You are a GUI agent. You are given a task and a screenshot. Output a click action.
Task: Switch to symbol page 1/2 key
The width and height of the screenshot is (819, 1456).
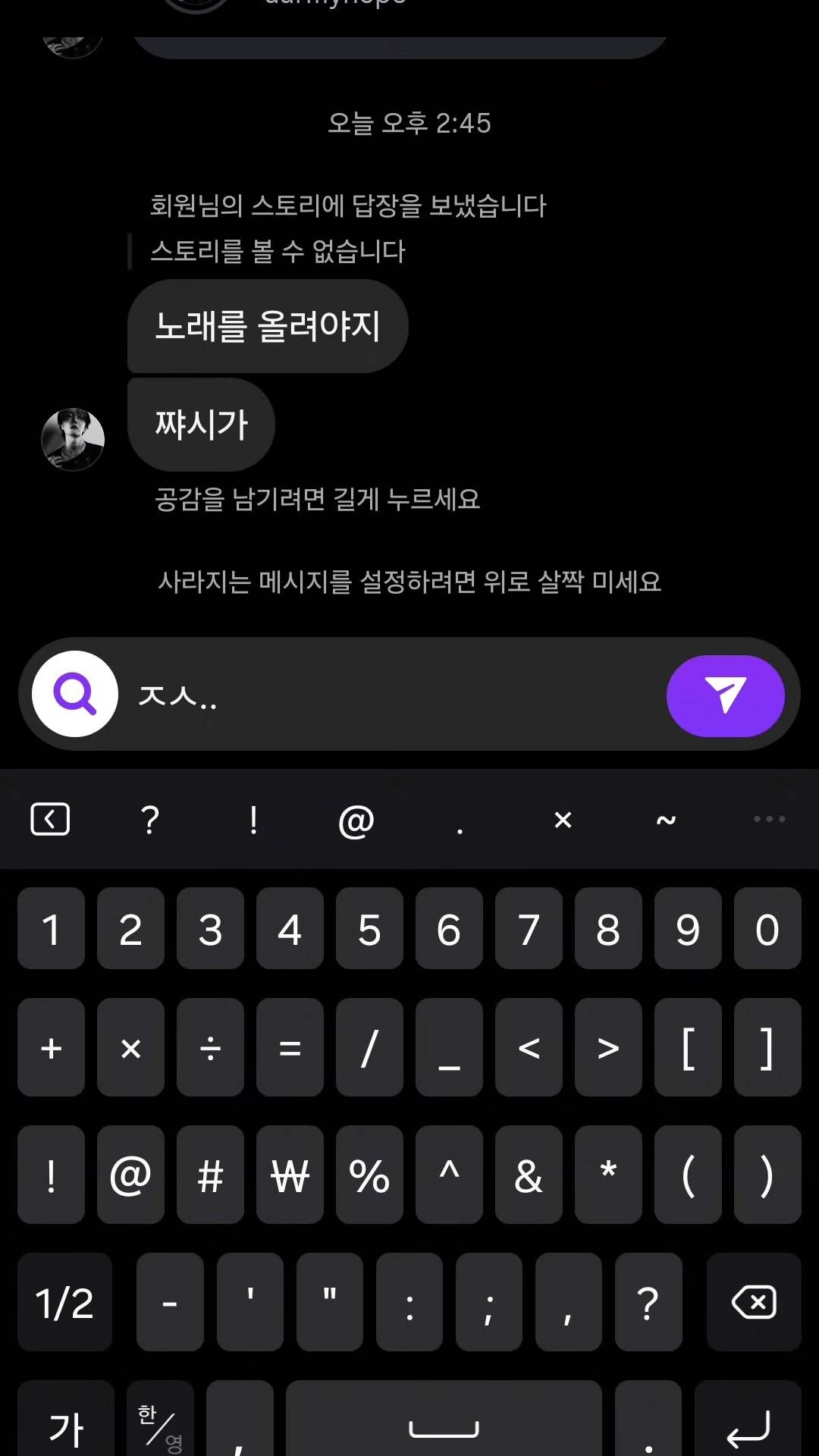(65, 1302)
